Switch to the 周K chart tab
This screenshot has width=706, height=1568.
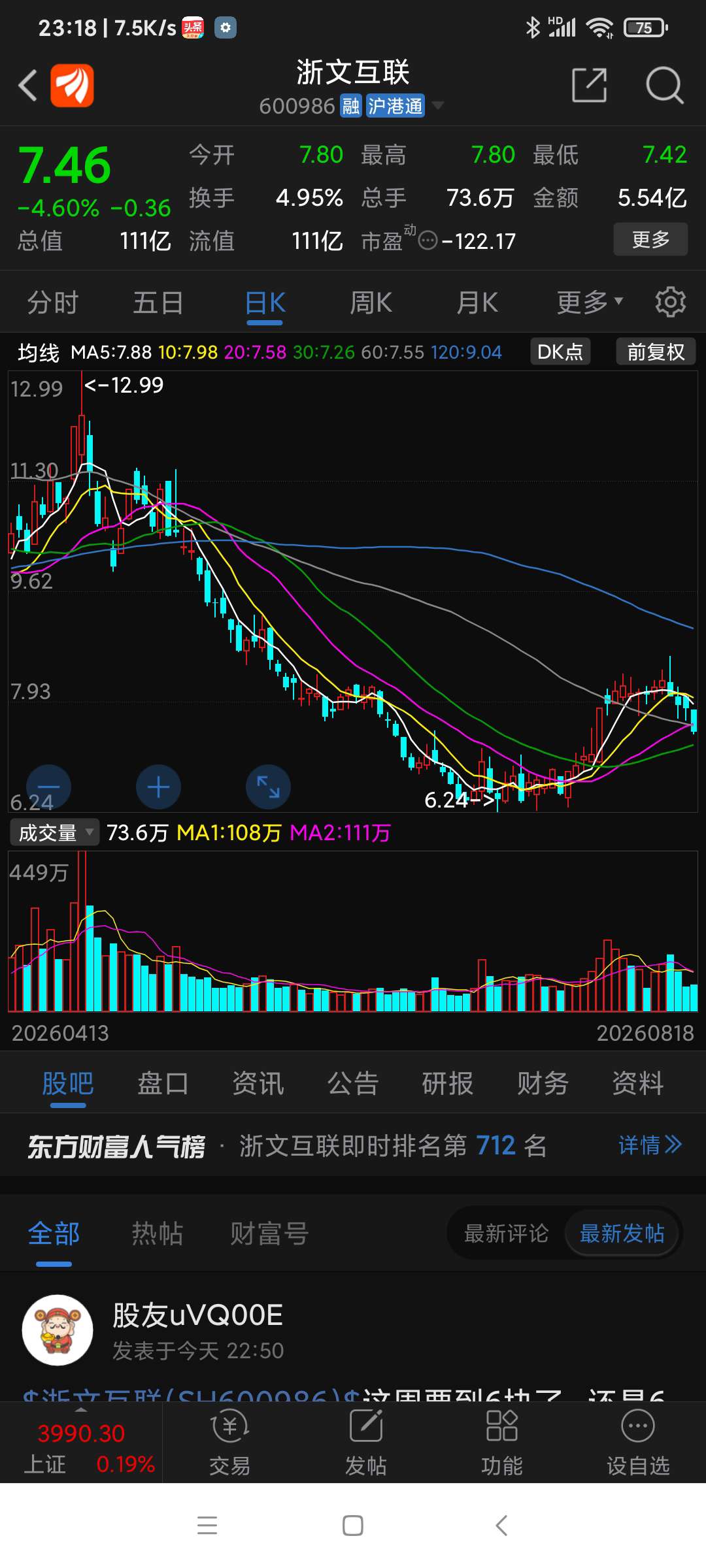[x=371, y=303]
